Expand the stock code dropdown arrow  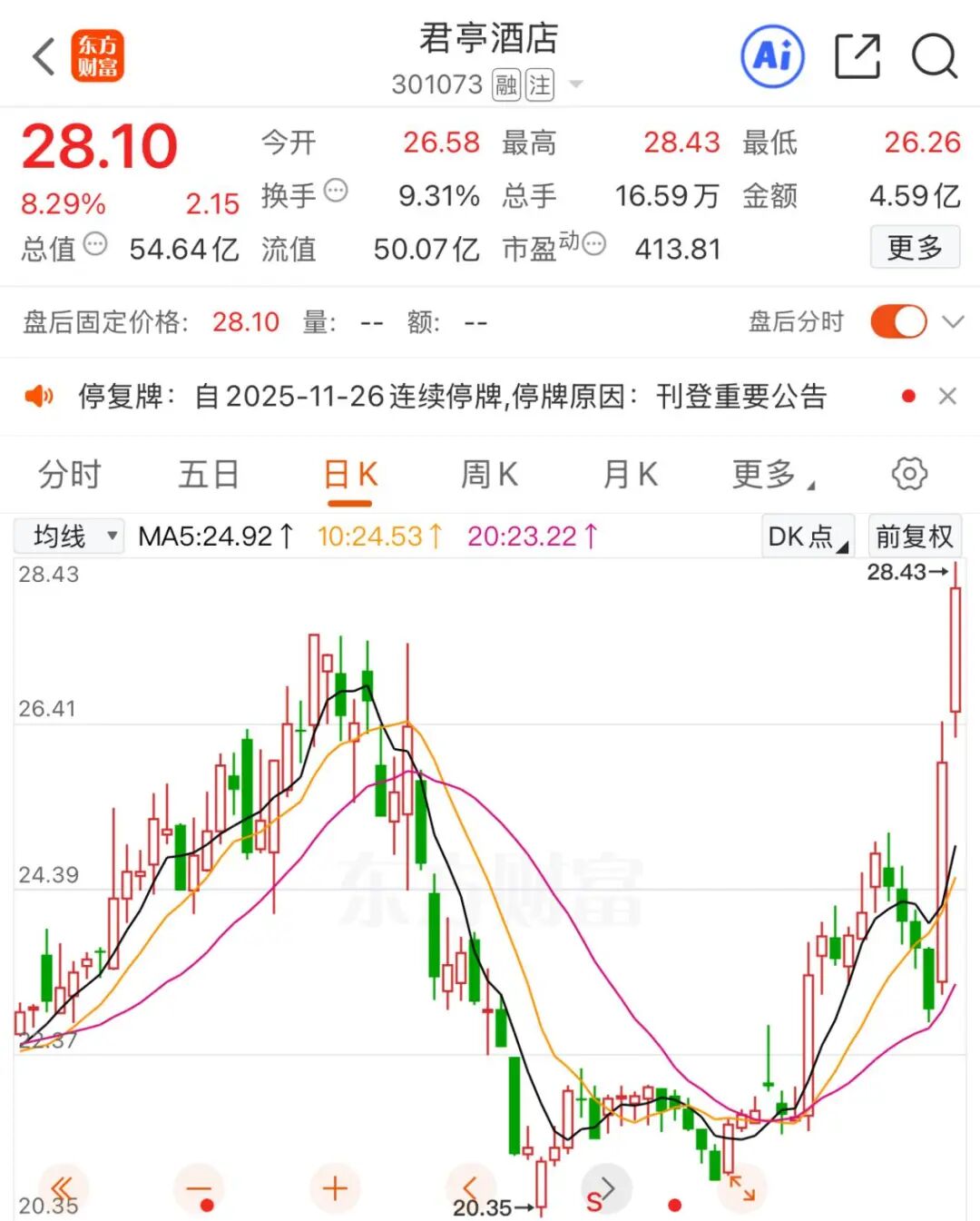(575, 85)
